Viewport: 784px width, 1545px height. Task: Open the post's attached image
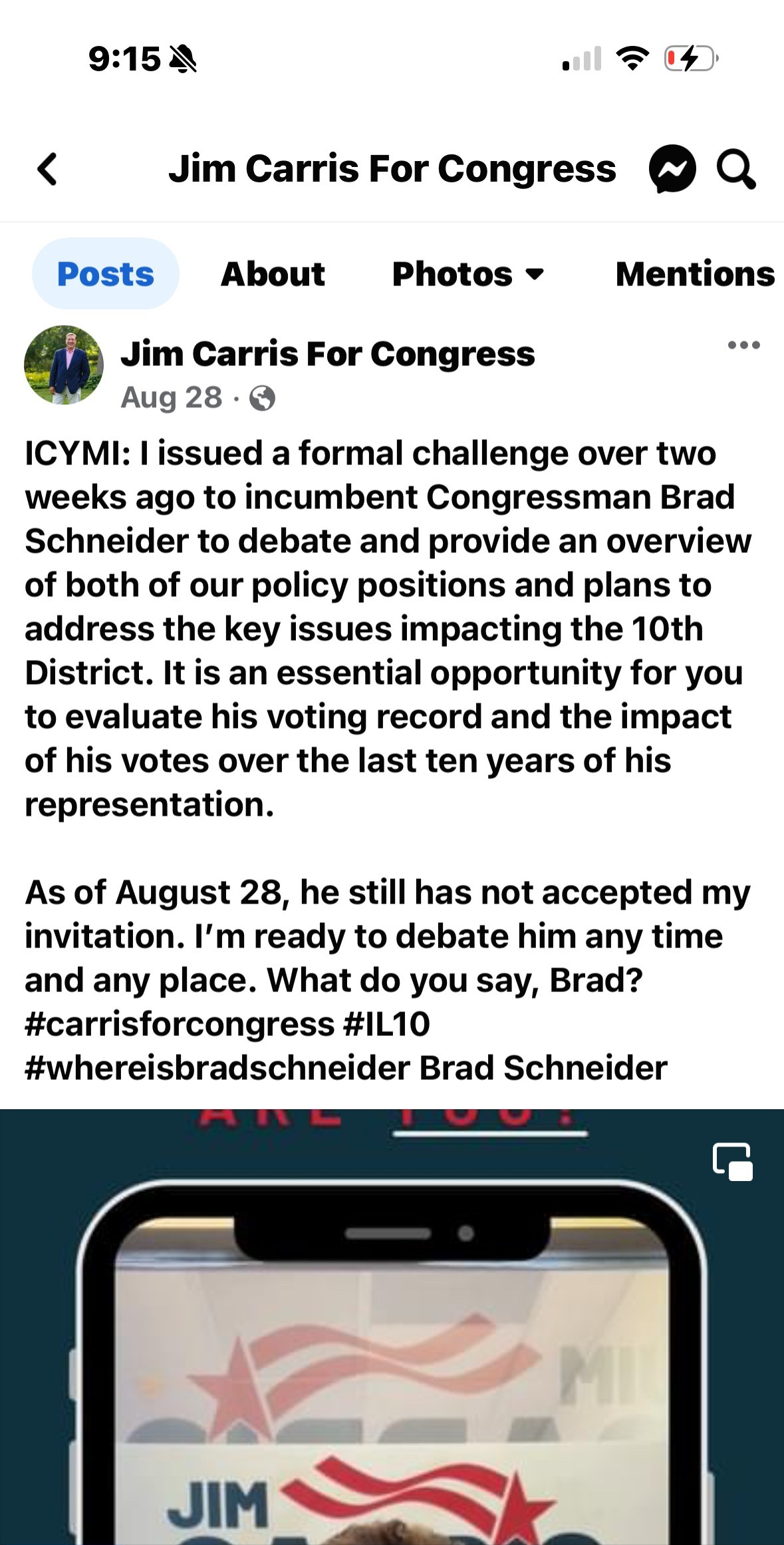tap(392, 1331)
